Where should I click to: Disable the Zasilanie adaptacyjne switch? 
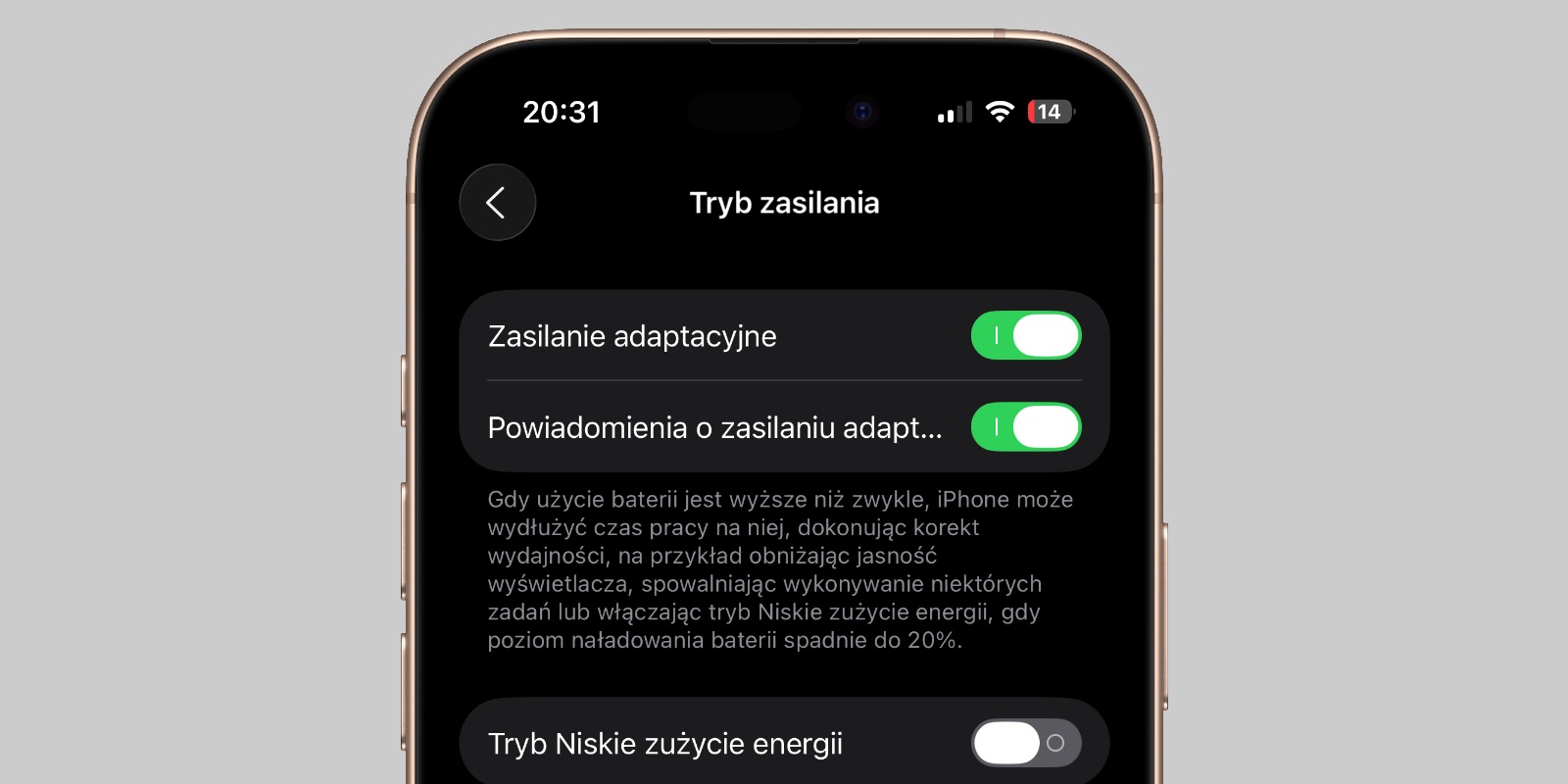pyautogui.click(x=1025, y=336)
